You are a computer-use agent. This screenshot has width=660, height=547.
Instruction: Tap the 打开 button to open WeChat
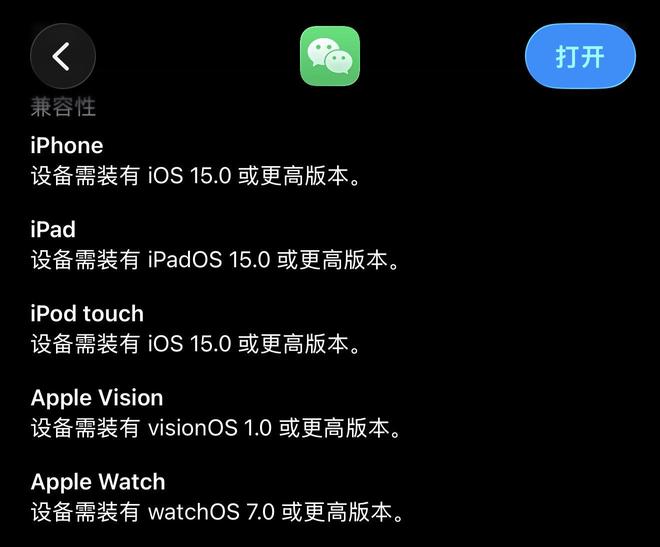click(580, 56)
